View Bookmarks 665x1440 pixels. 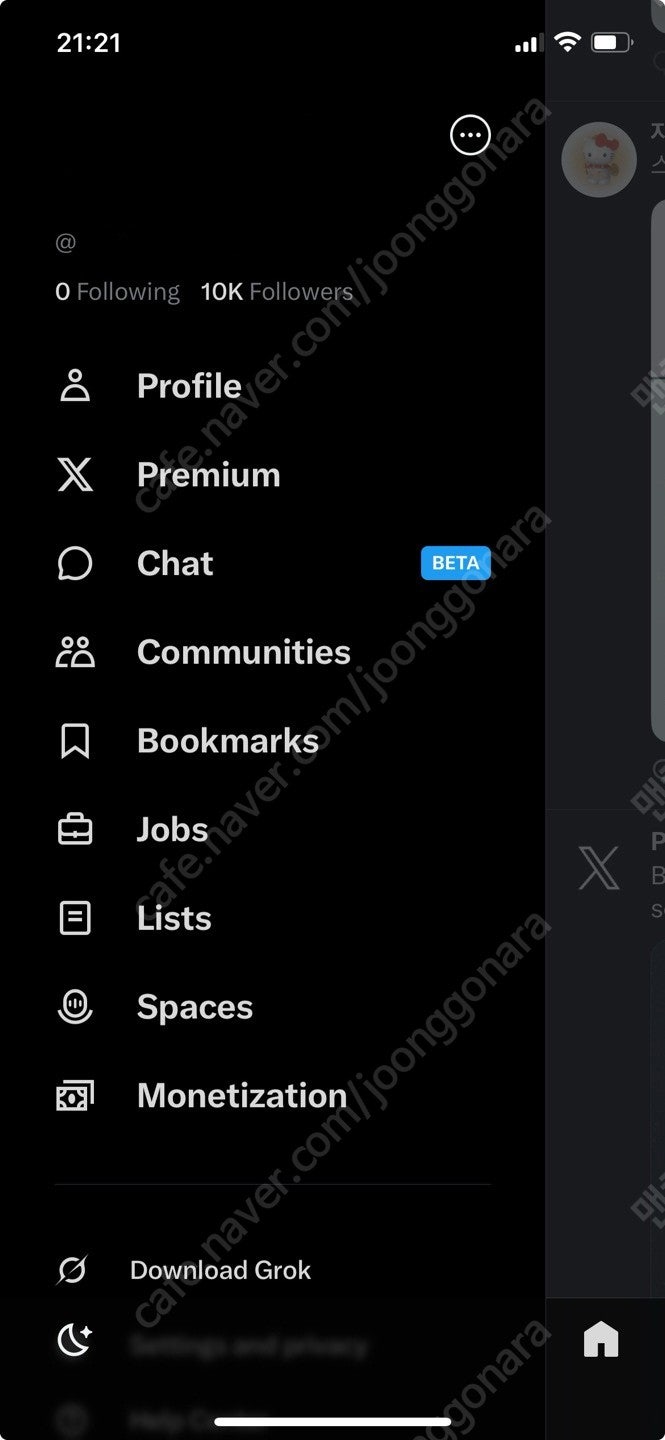coord(273,741)
